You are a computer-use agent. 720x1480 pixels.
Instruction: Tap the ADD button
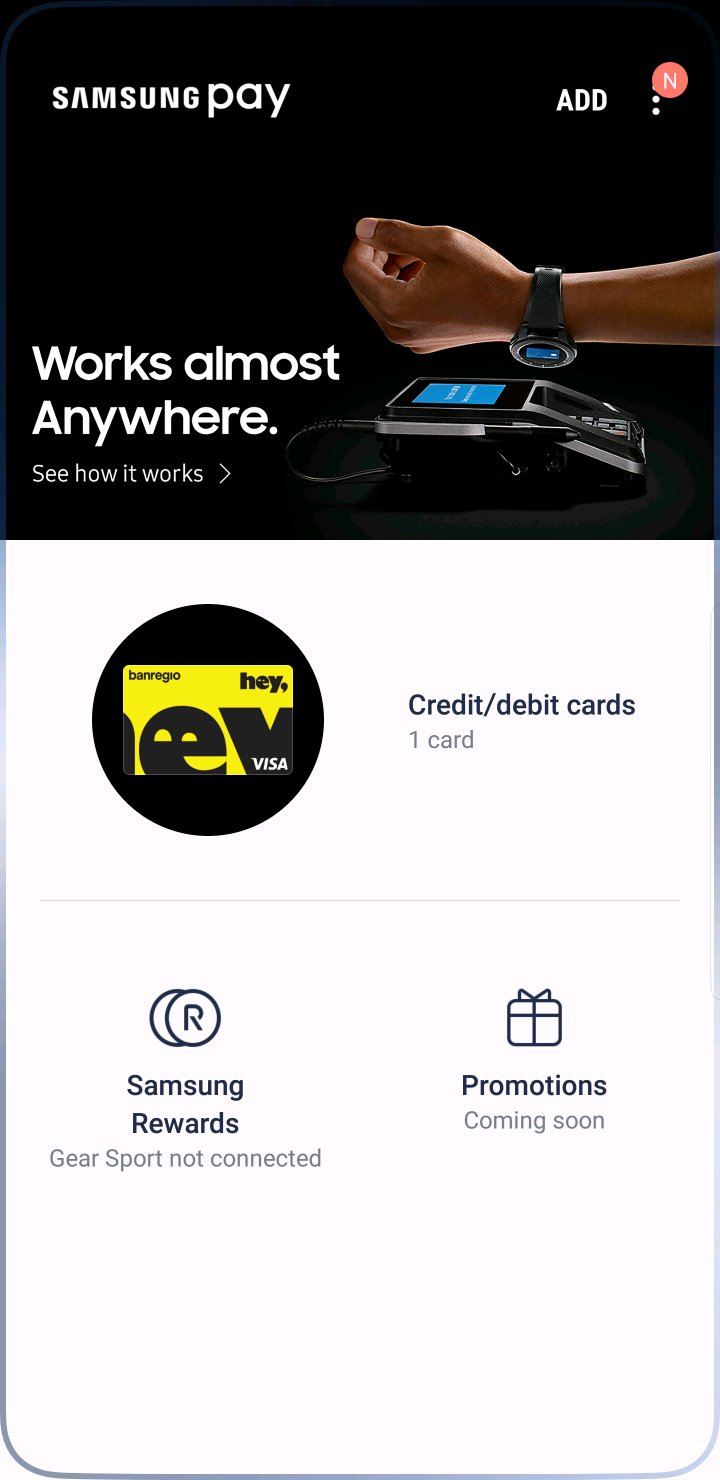click(581, 100)
